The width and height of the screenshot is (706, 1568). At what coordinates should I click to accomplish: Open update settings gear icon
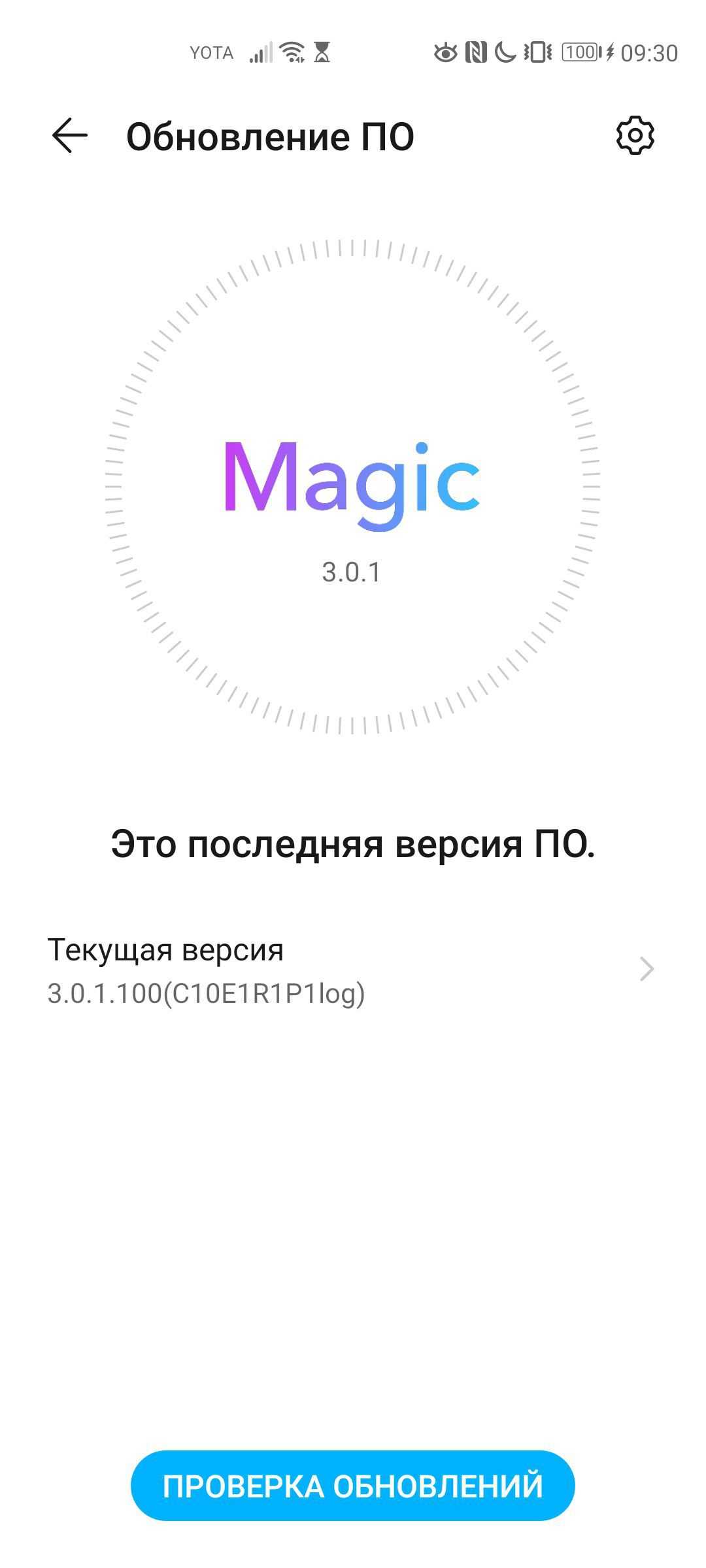pos(635,136)
